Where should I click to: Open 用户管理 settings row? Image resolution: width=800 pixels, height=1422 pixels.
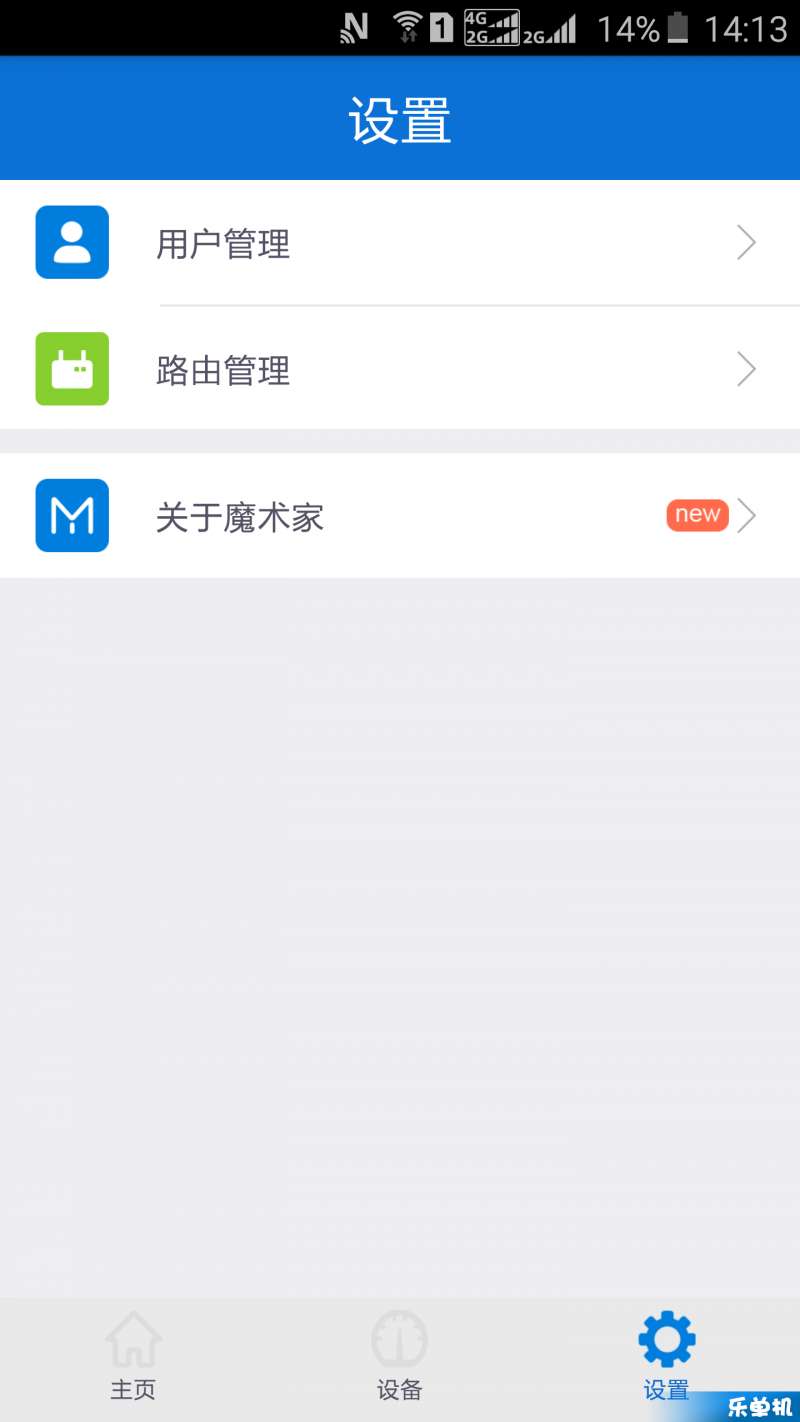(400, 243)
